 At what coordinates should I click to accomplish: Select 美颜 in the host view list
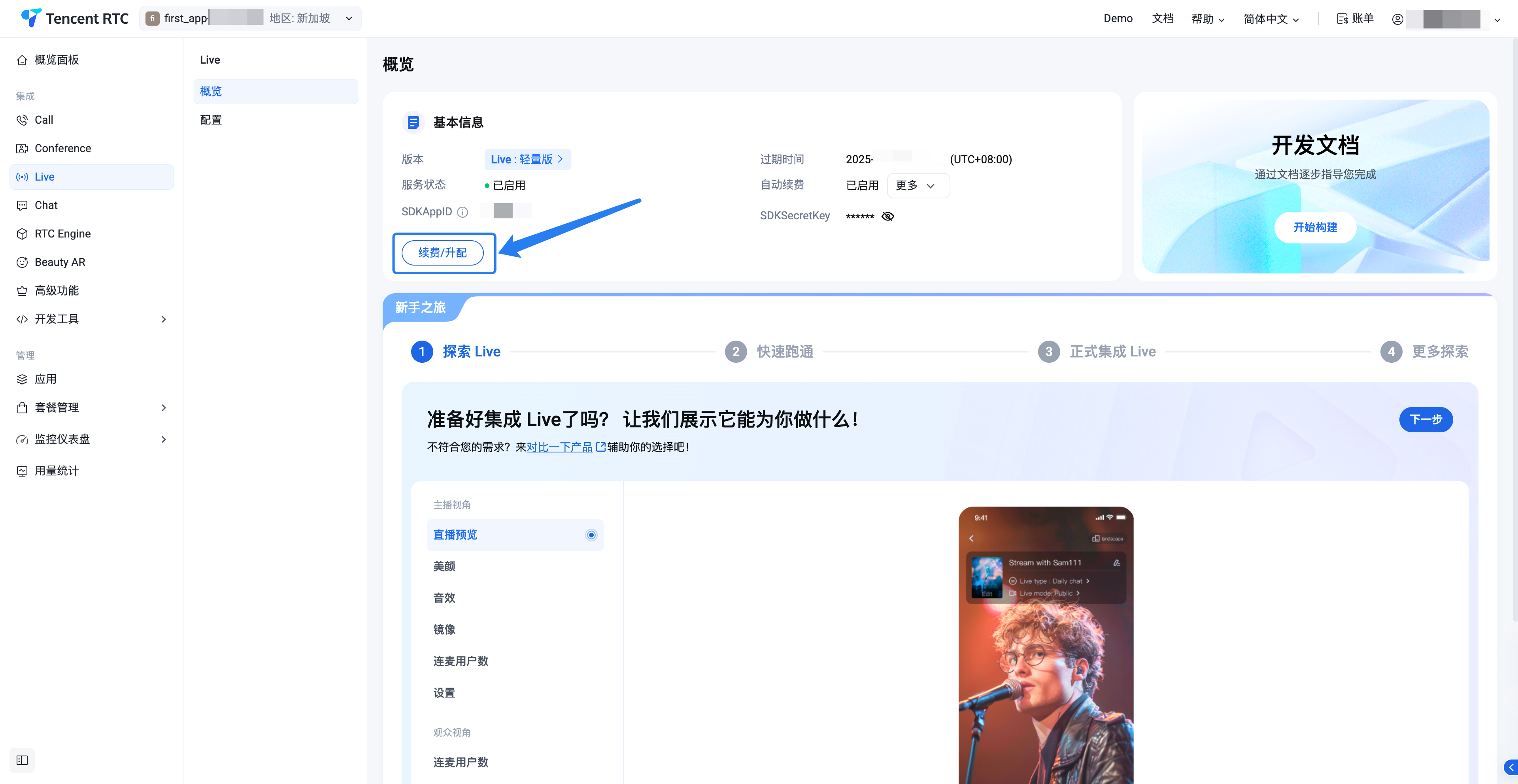coord(444,566)
